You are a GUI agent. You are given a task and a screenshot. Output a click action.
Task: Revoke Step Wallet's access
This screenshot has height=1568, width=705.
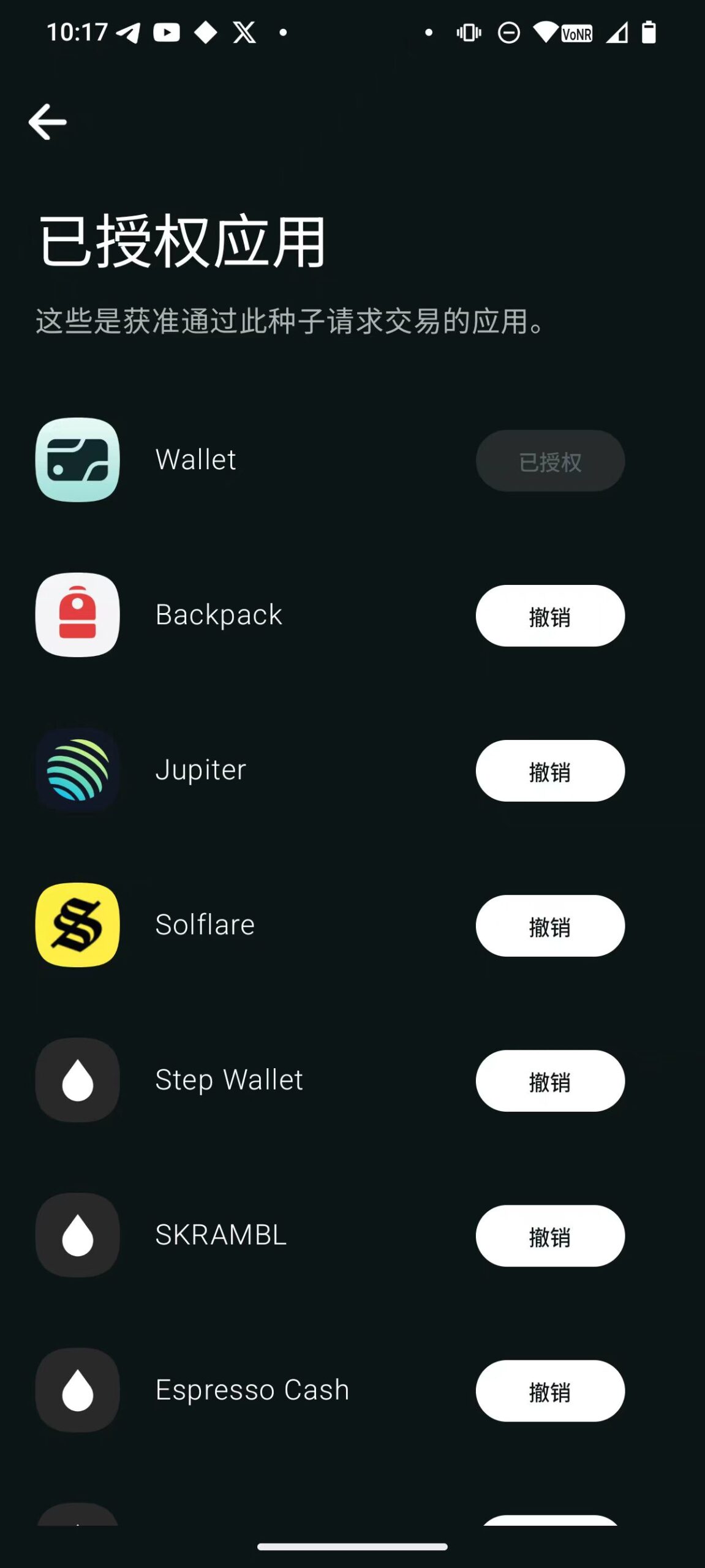(x=549, y=1081)
